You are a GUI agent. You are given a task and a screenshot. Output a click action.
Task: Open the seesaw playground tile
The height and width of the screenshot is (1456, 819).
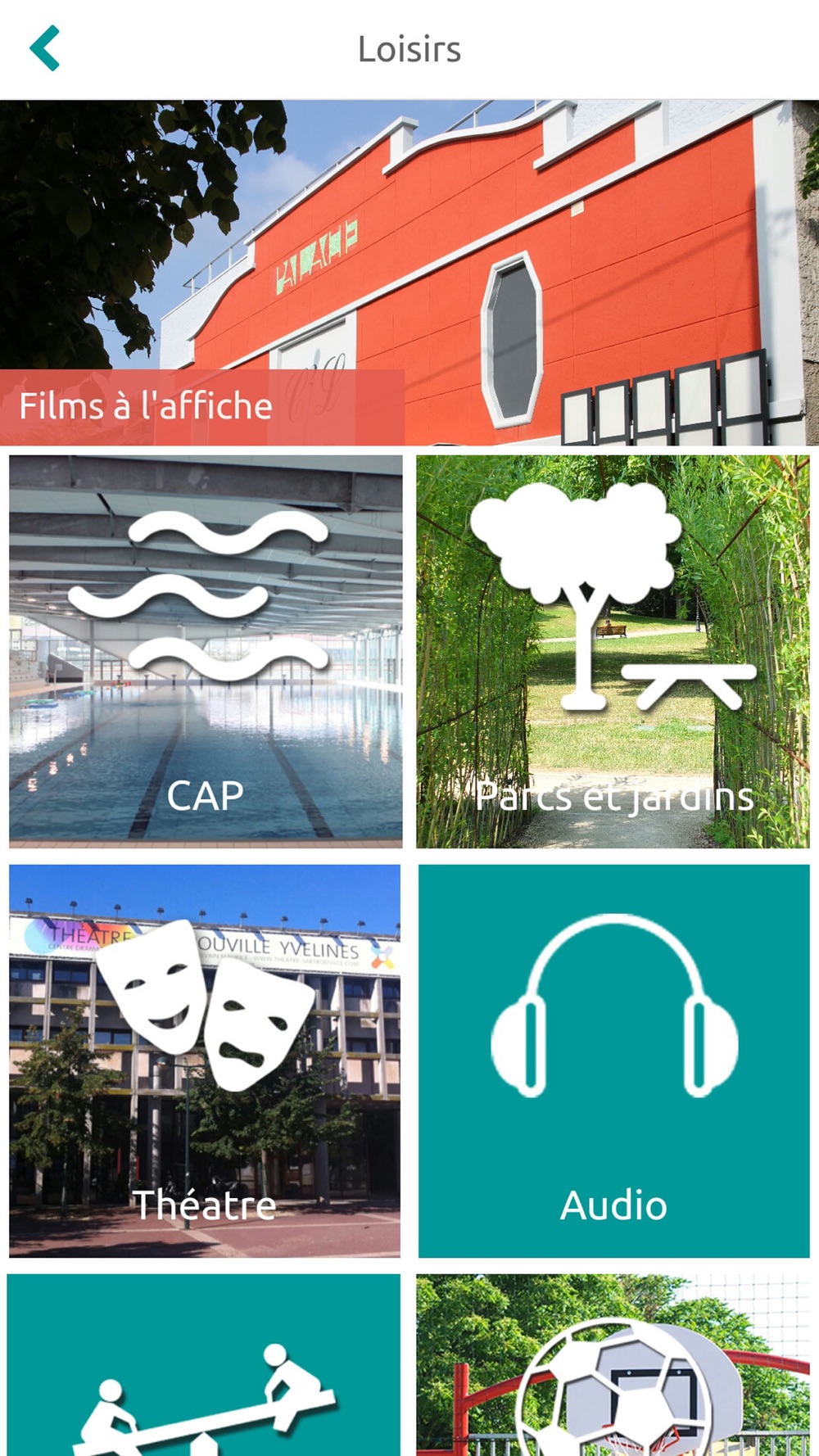pyautogui.click(x=204, y=1364)
